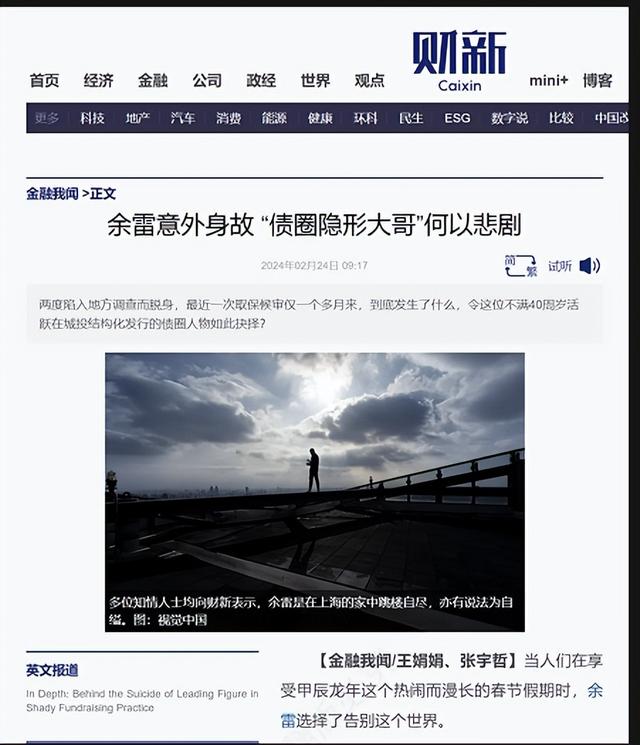This screenshot has height=745, width=640.
Task: Select the 政经 section
Action: [x=261, y=81]
